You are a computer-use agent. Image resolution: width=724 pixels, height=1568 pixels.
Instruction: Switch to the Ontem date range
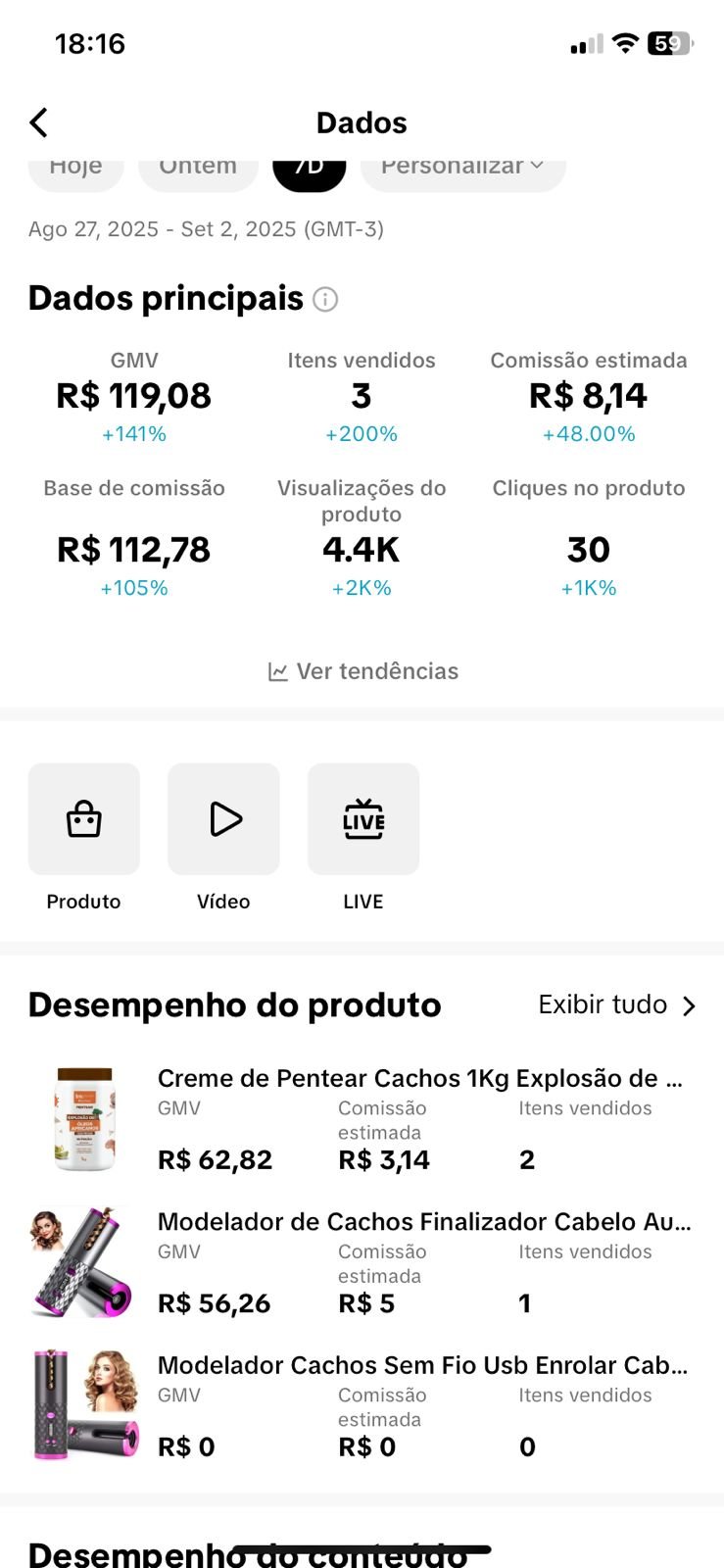[198, 171]
